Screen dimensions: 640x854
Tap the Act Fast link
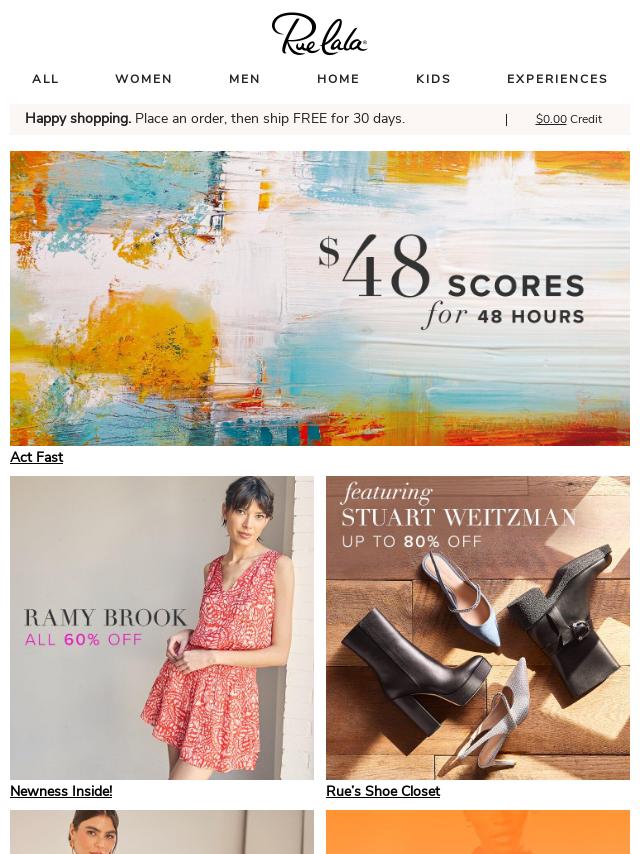click(36, 457)
